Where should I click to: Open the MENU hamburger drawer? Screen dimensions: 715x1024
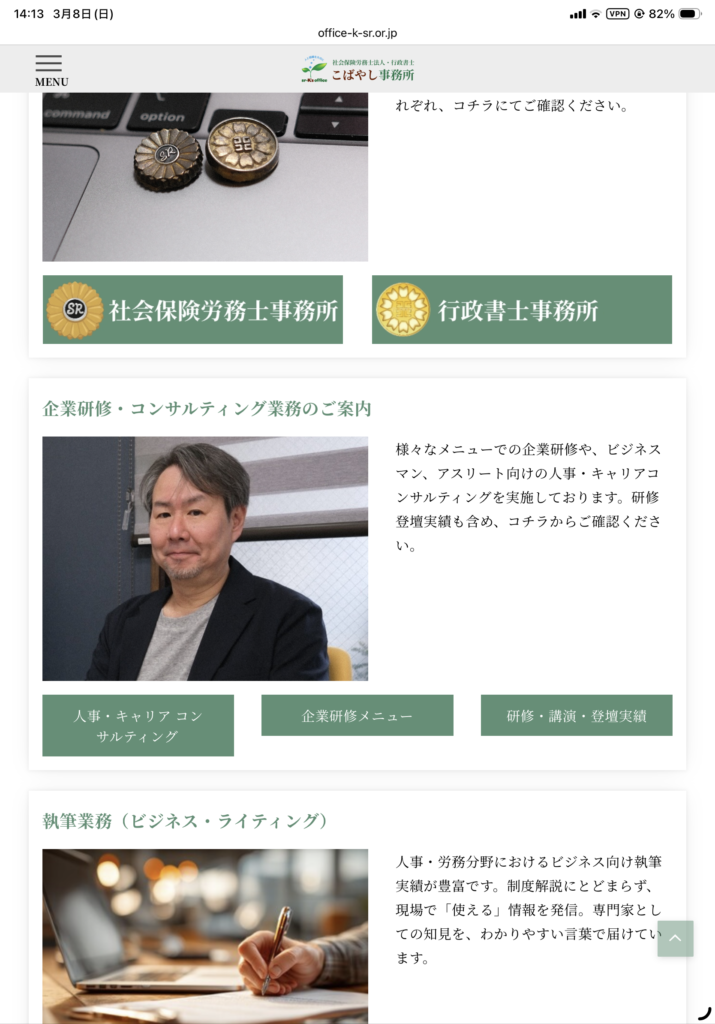(x=49, y=69)
